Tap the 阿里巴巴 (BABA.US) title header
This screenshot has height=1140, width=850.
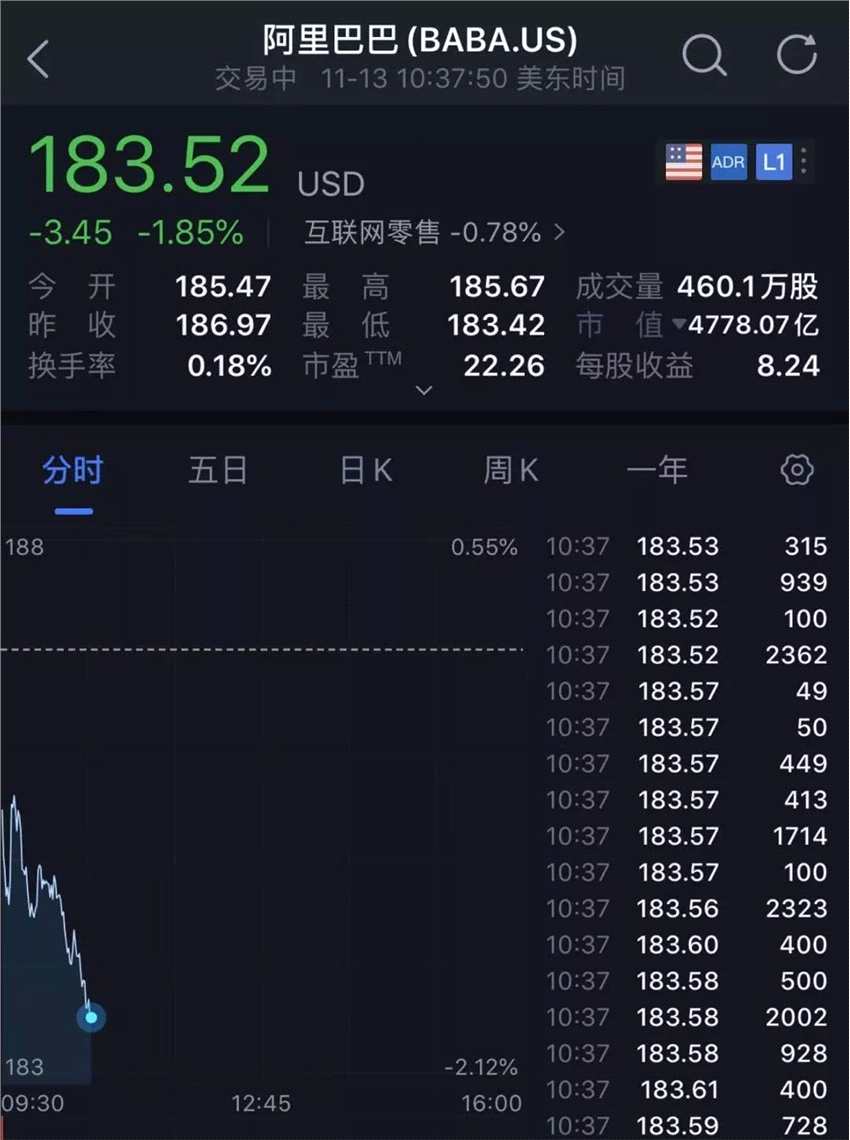424,40
